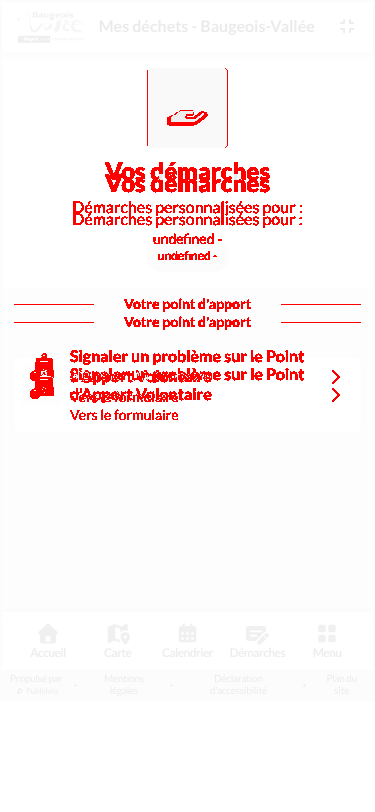
Task: Exit fullscreen with the collapse icon
Action: [347, 26]
